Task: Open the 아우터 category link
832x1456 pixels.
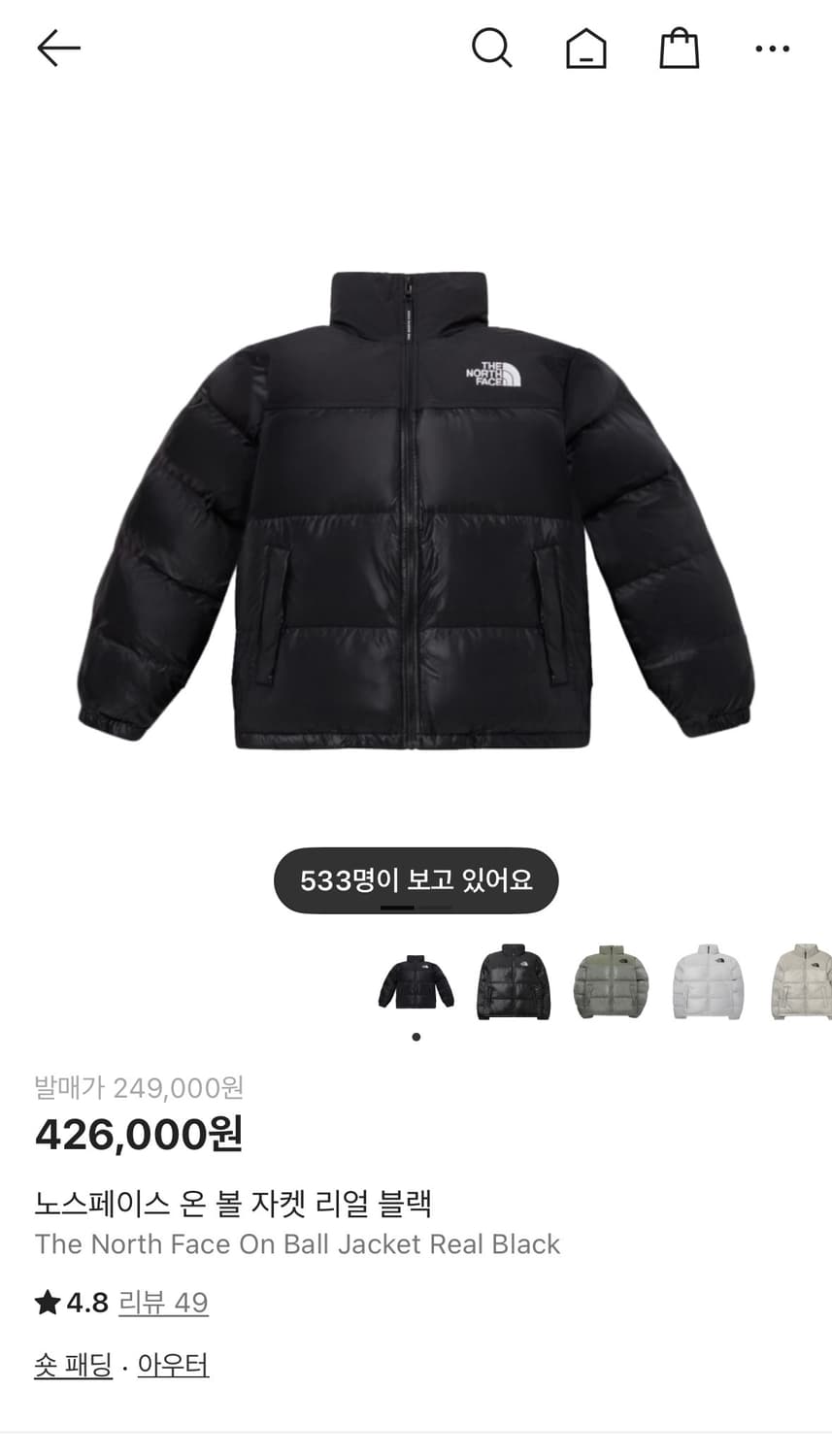Action: [x=172, y=1365]
